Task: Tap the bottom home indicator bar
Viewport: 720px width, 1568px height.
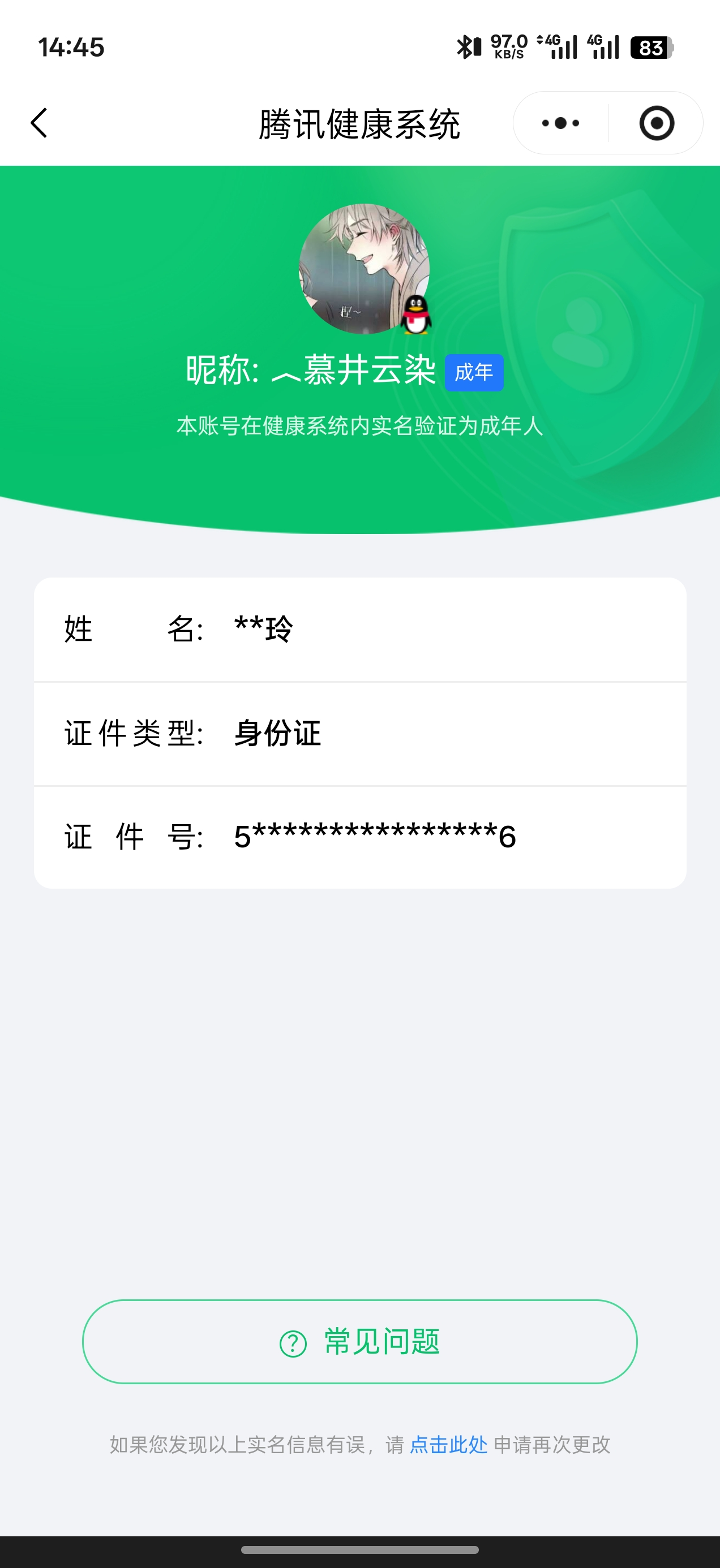Action: (x=360, y=1550)
